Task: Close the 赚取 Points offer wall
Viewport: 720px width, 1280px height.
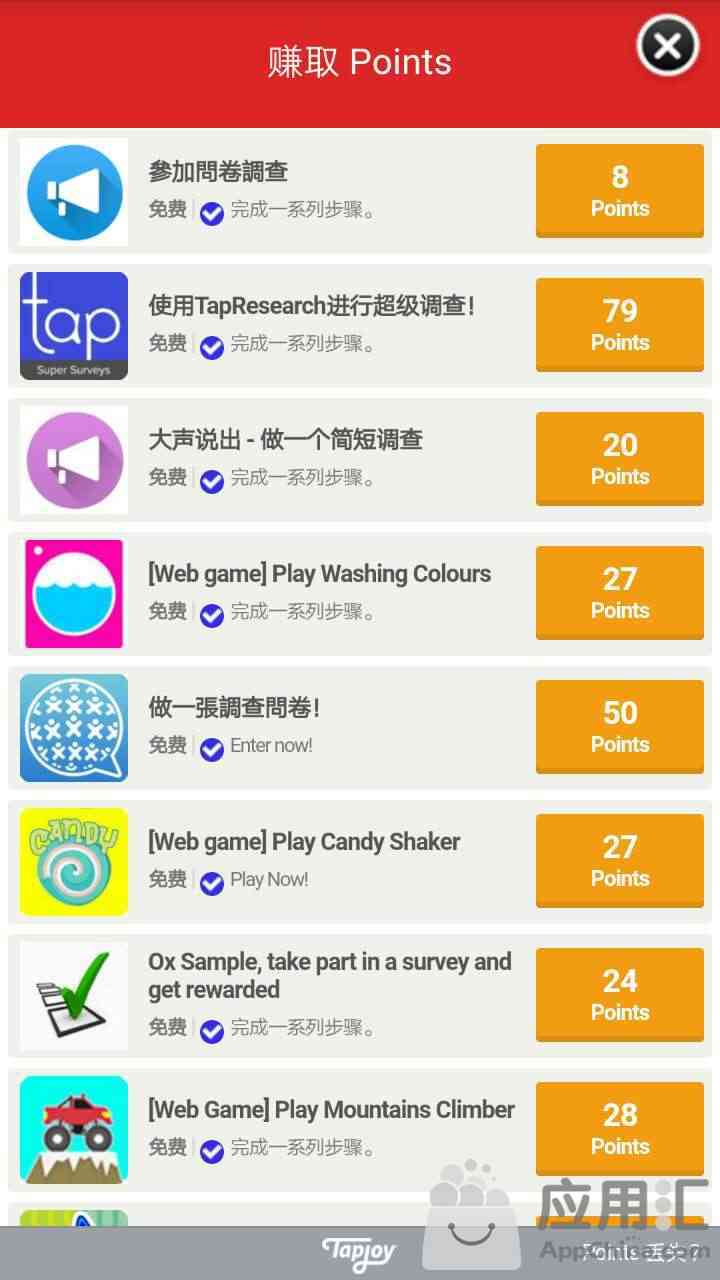Action: coord(667,46)
